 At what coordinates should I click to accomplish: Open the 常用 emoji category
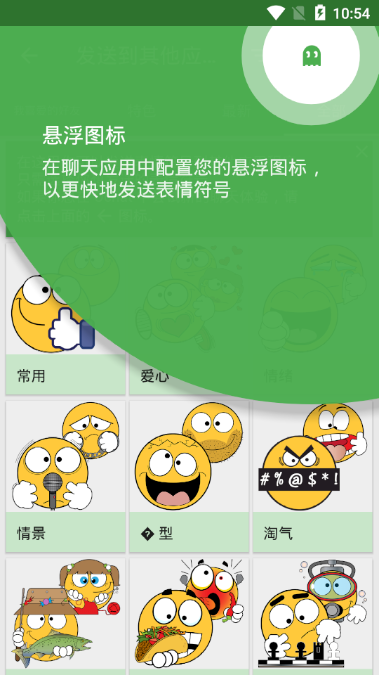pos(65,319)
